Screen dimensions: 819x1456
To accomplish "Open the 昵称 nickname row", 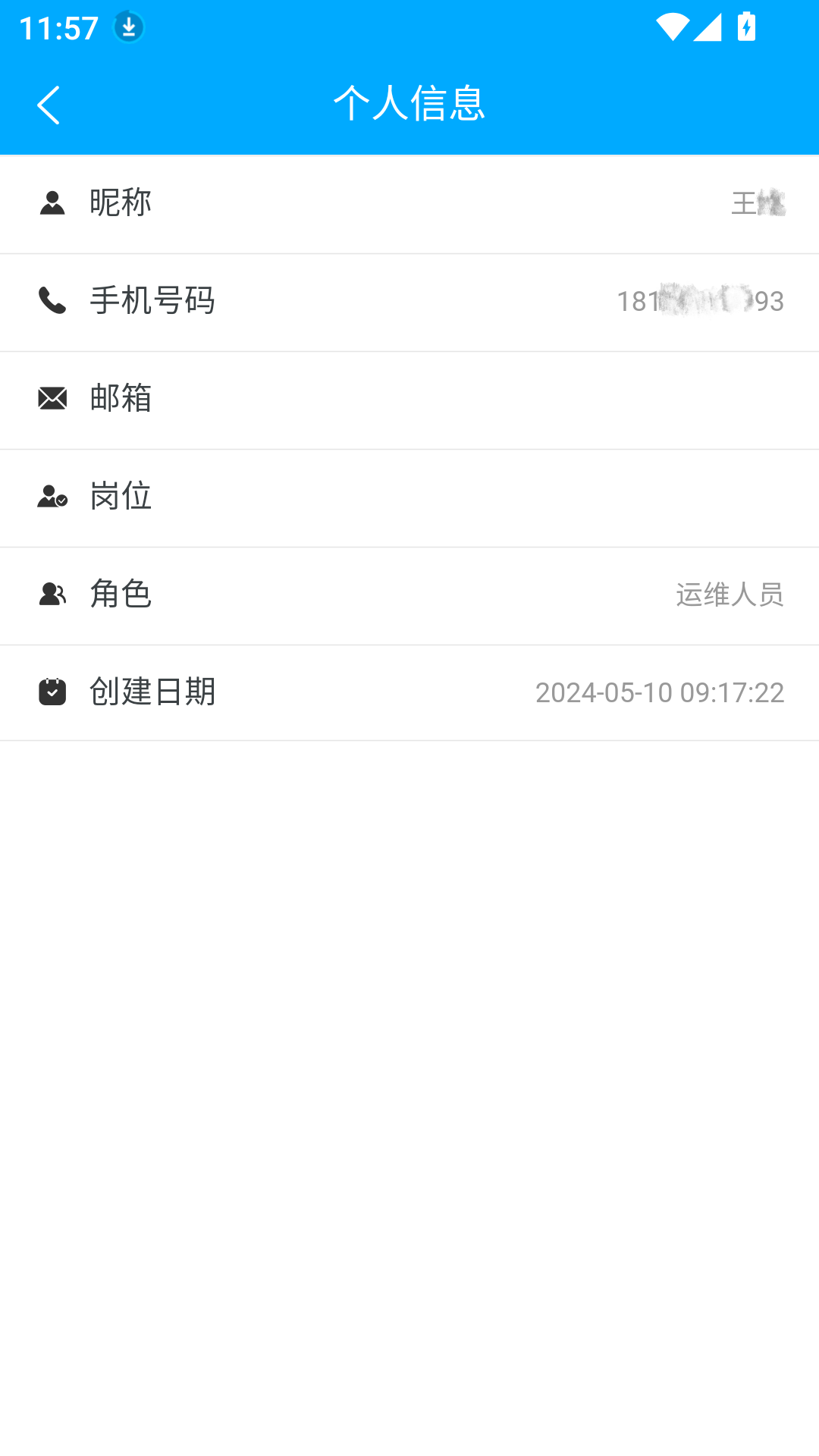I will pos(409,204).
